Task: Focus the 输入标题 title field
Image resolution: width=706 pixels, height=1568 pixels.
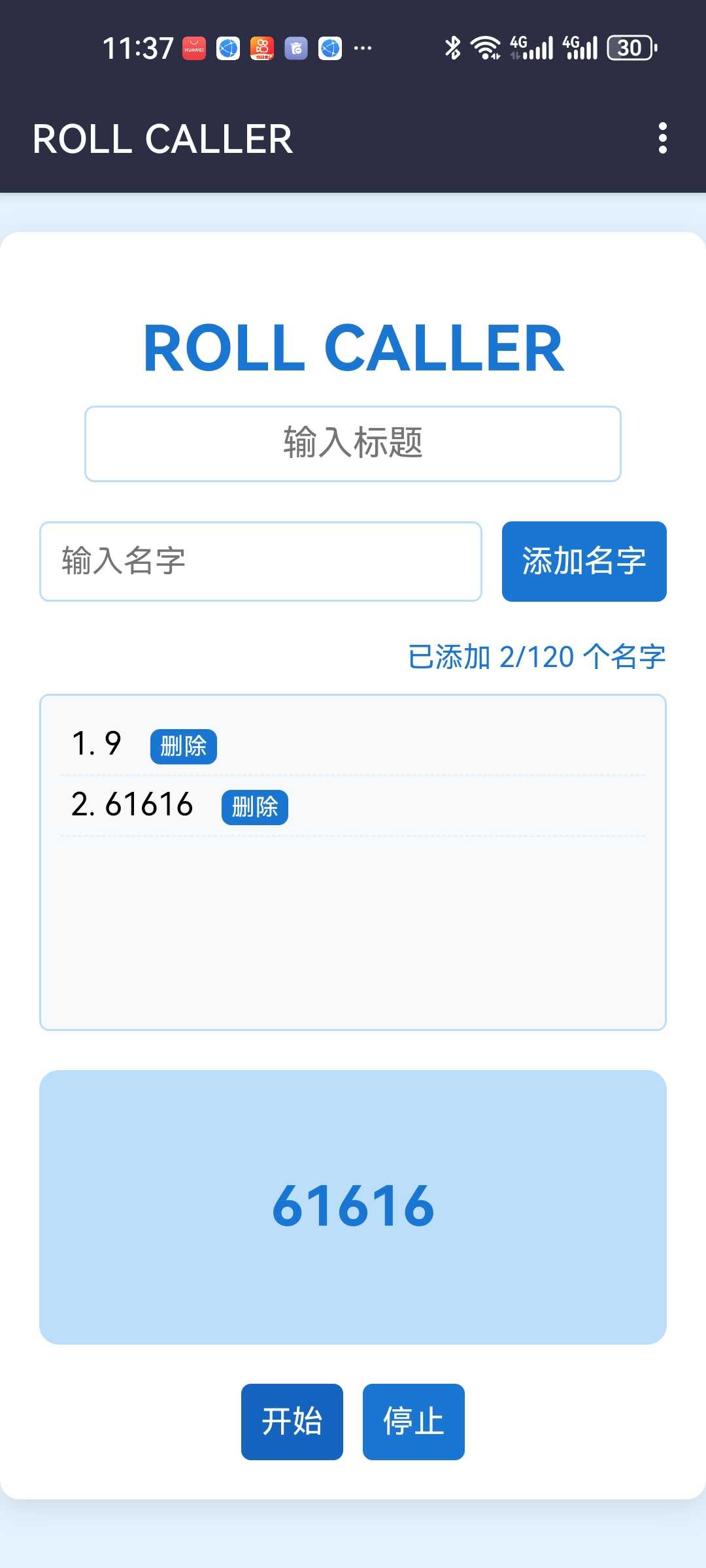Action: point(352,444)
